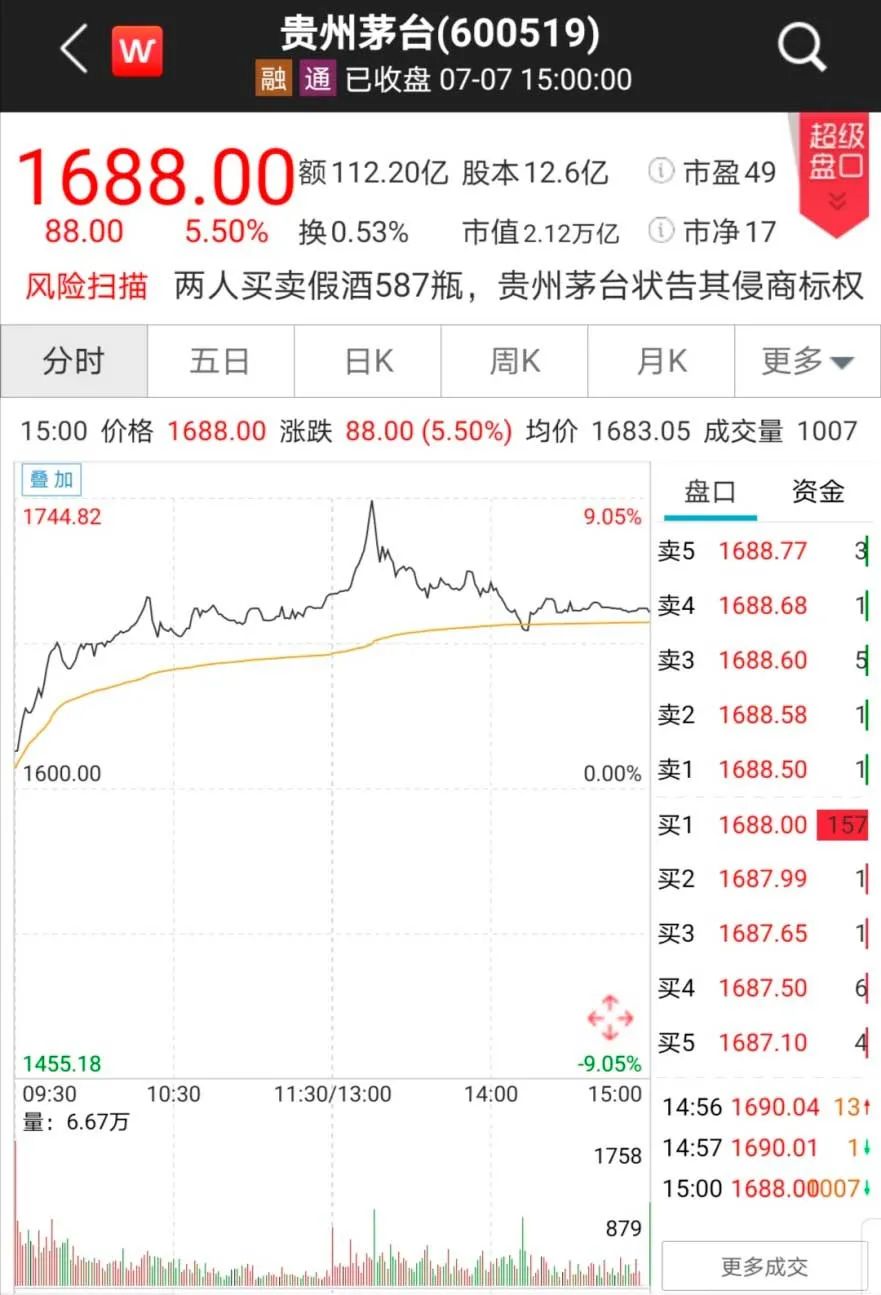Open the 更多 chart period dropdown

[x=807, y=361]
